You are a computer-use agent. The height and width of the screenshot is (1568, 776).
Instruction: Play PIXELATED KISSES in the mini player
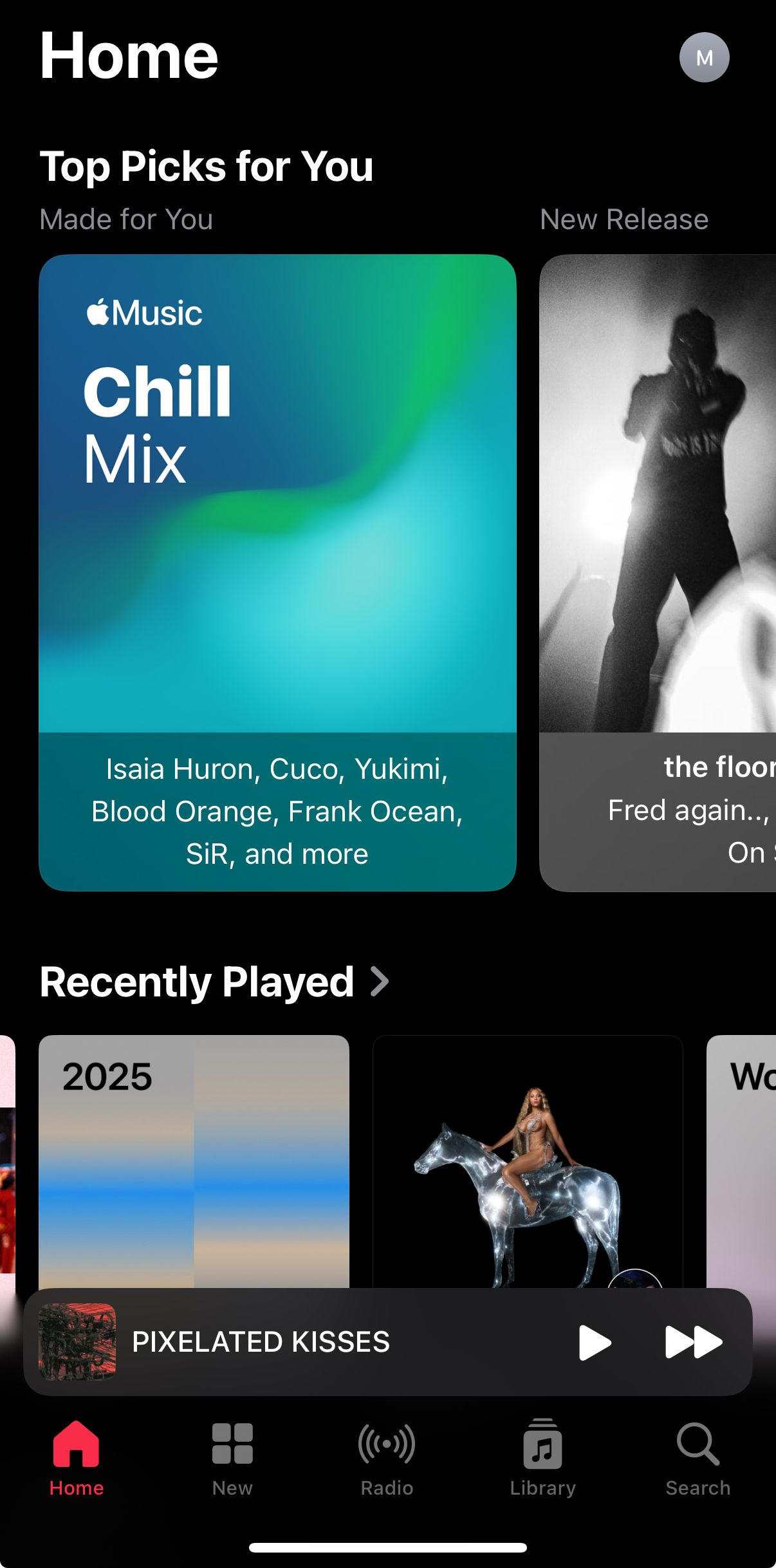click(594, 1342)
